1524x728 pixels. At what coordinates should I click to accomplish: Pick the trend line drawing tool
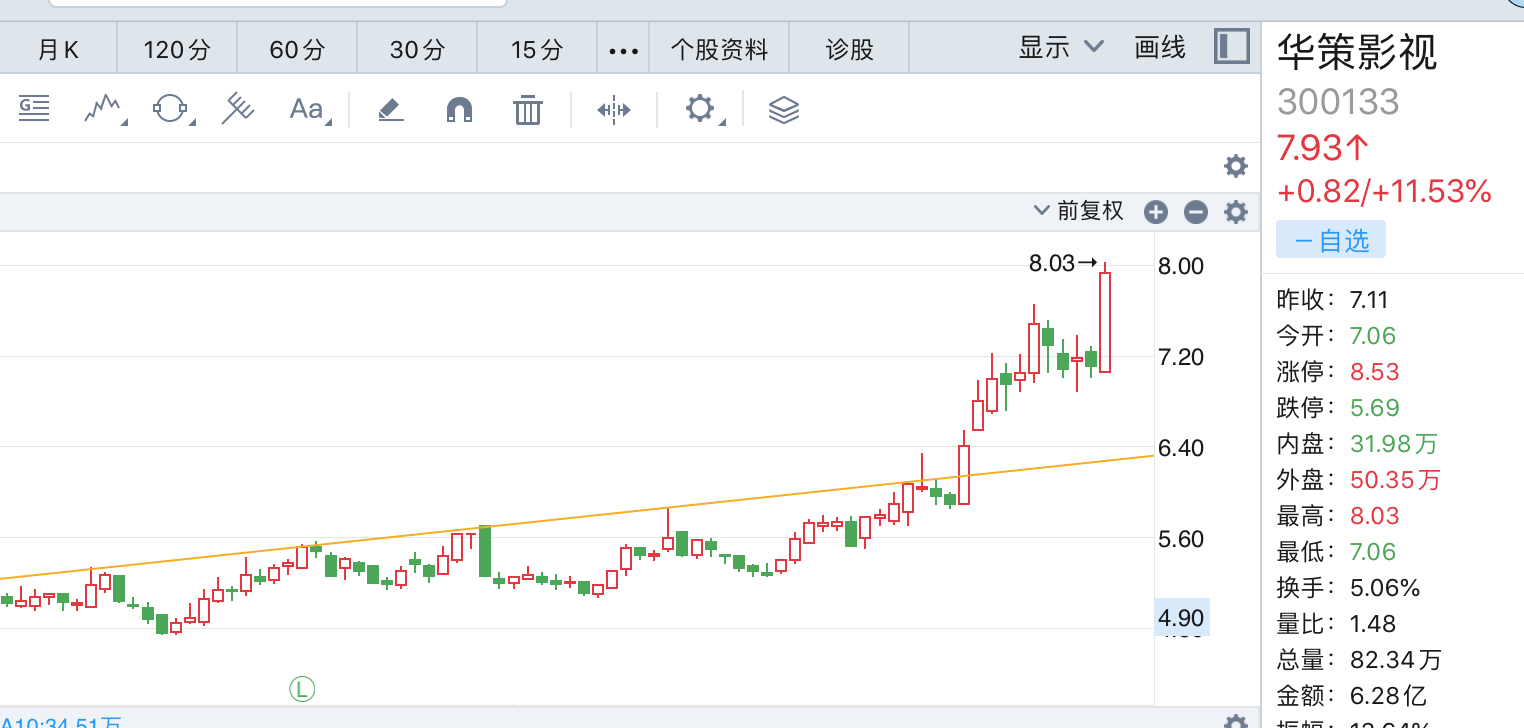[104, 108]
